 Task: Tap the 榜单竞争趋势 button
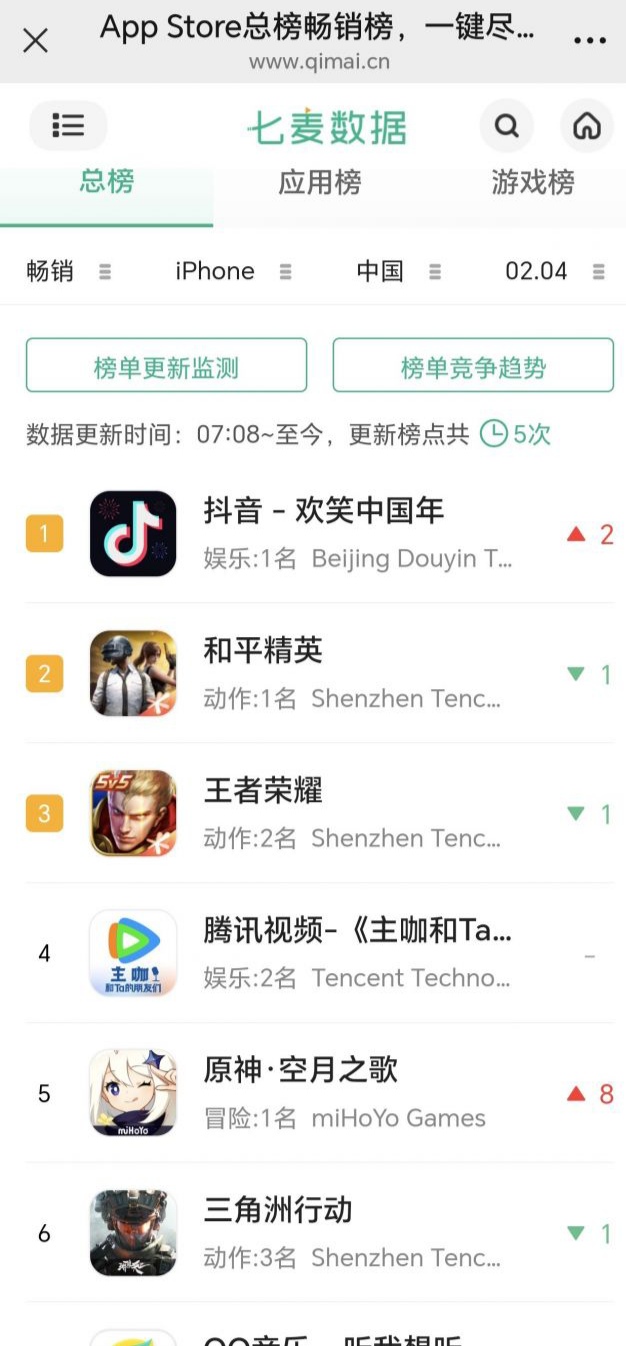(x=473, y=366)
